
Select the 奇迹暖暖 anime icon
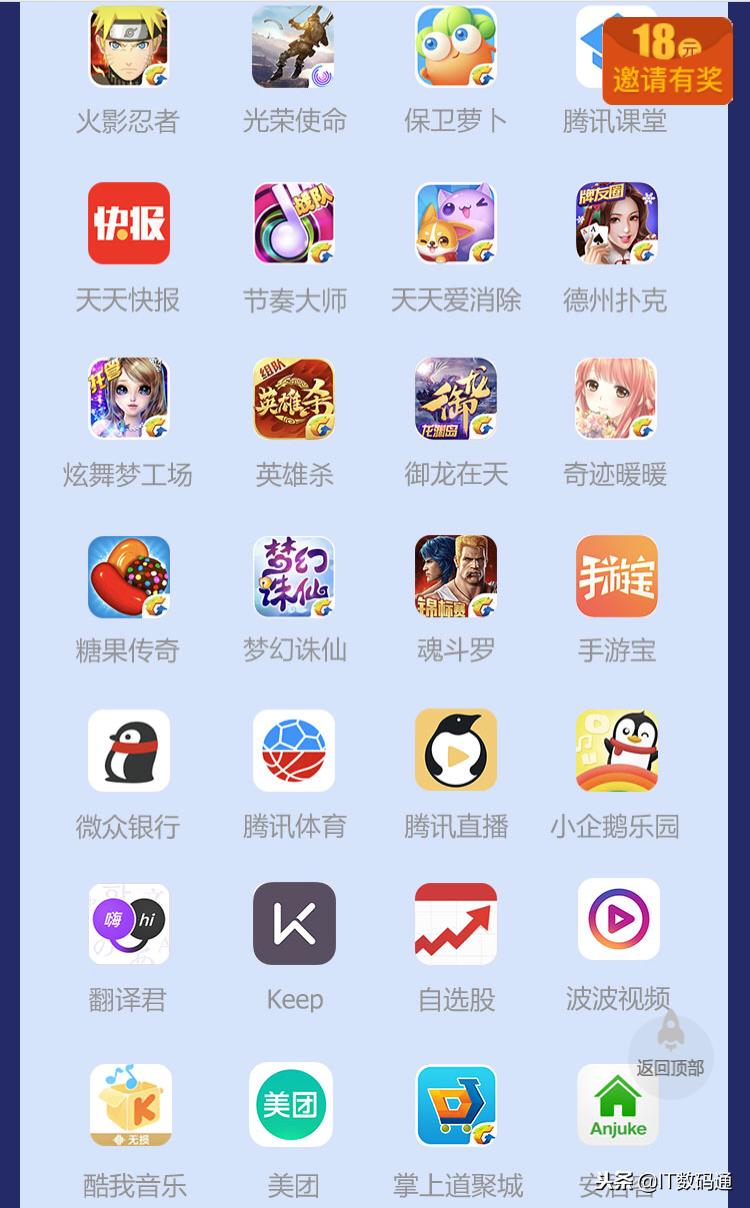pos(617,398)
